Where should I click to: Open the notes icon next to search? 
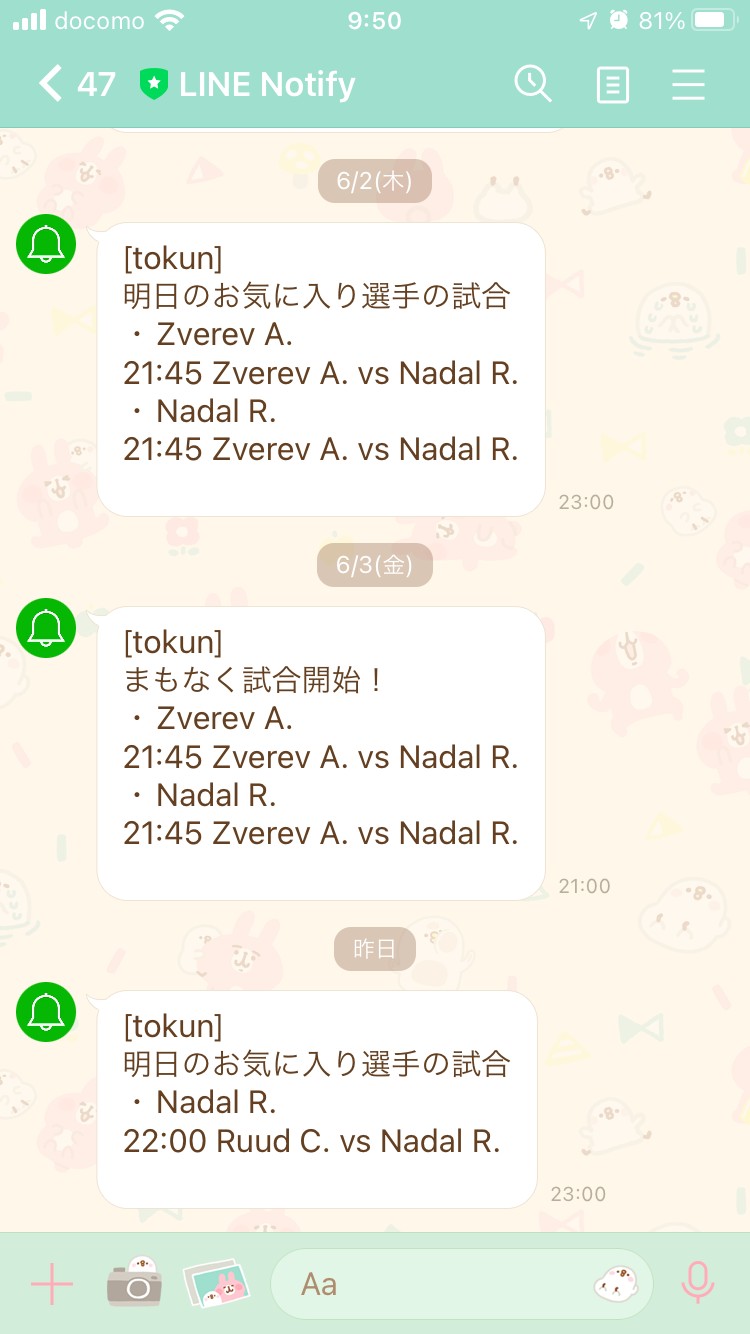click(612, 85)
